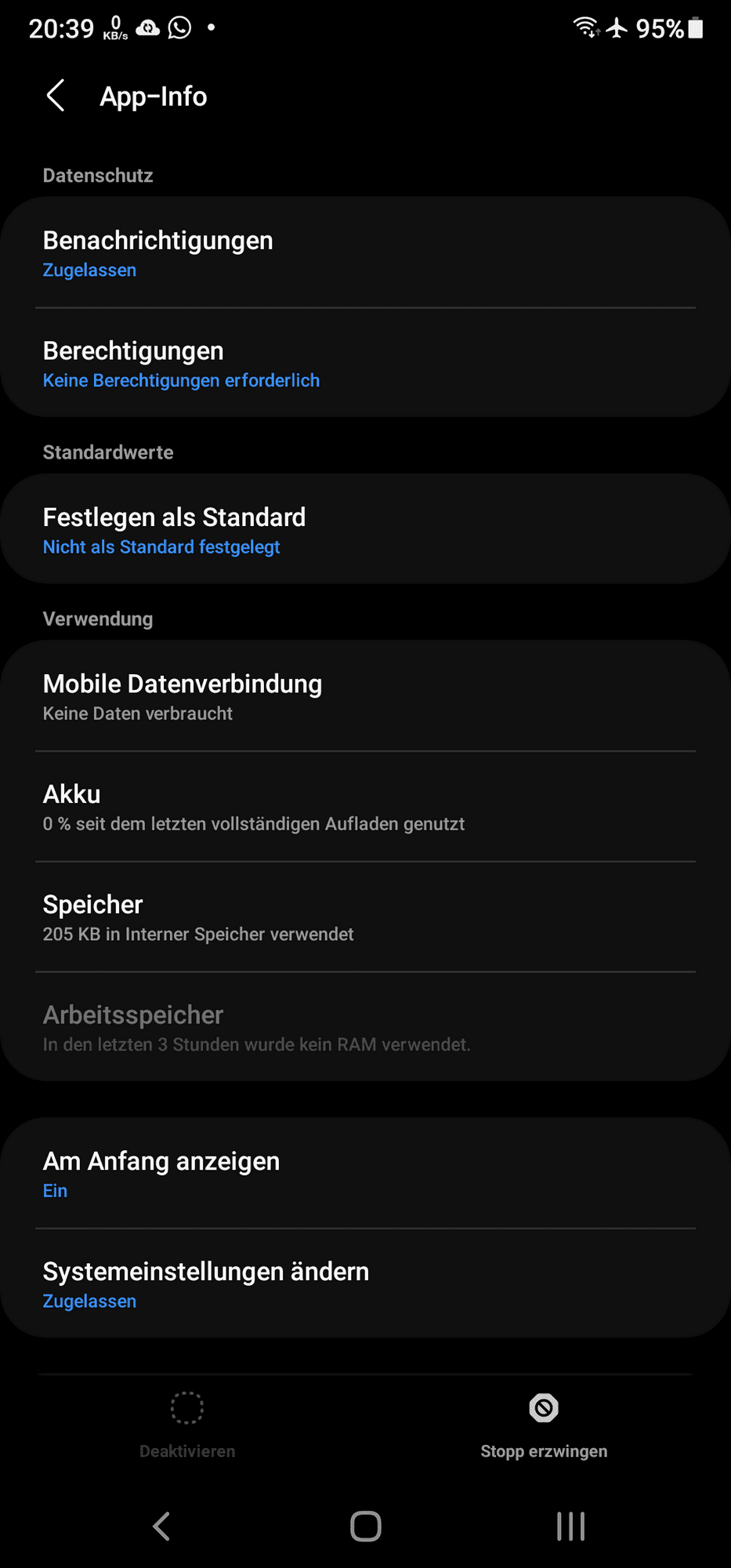Open Speicher details
Screen dimensions: 731x1568
365,918
